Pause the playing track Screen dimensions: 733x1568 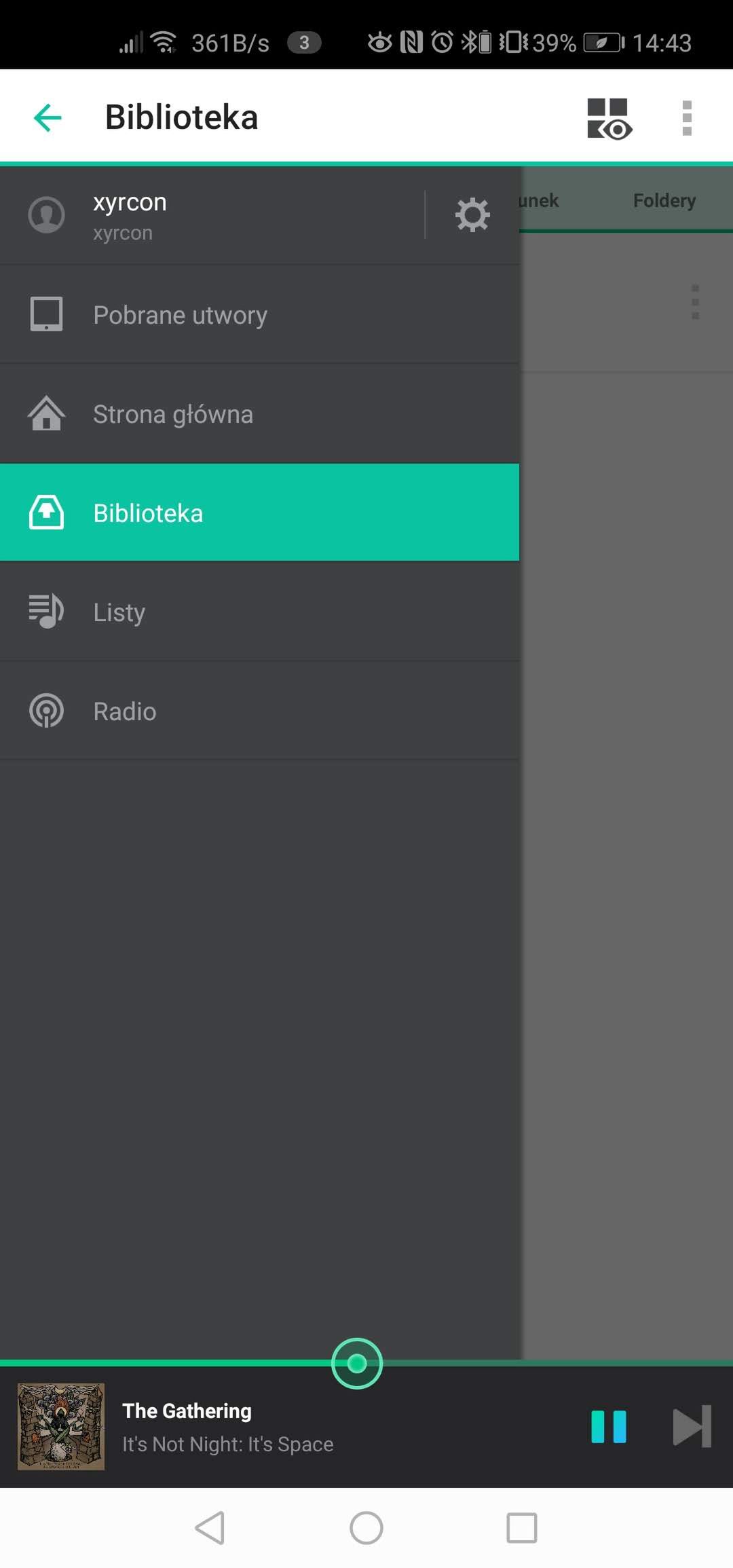point(609,1426)
